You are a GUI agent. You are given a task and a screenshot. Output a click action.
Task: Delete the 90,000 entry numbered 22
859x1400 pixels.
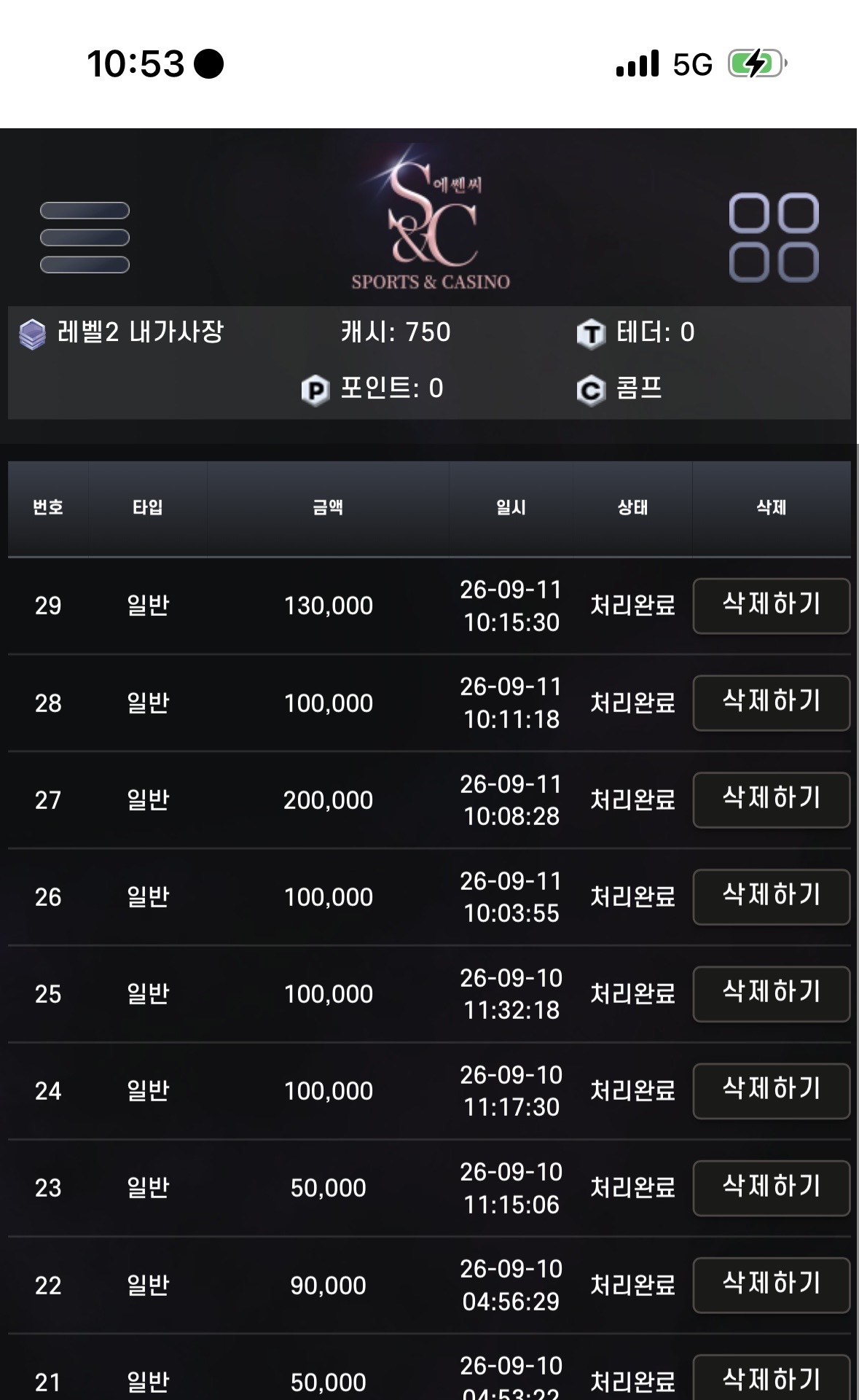771,1285
